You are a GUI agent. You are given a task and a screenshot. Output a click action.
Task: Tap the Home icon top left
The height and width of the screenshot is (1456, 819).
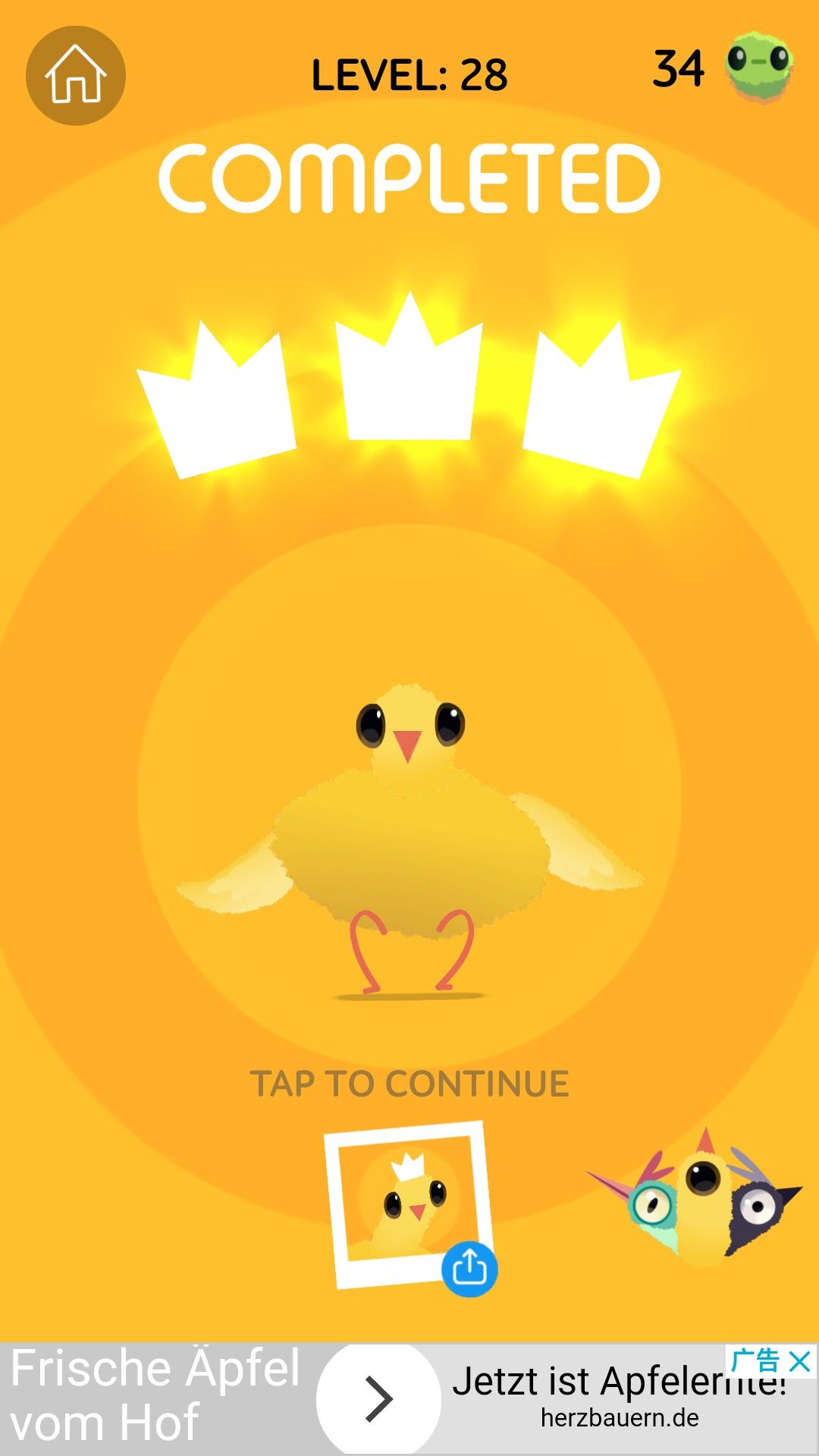74,74
